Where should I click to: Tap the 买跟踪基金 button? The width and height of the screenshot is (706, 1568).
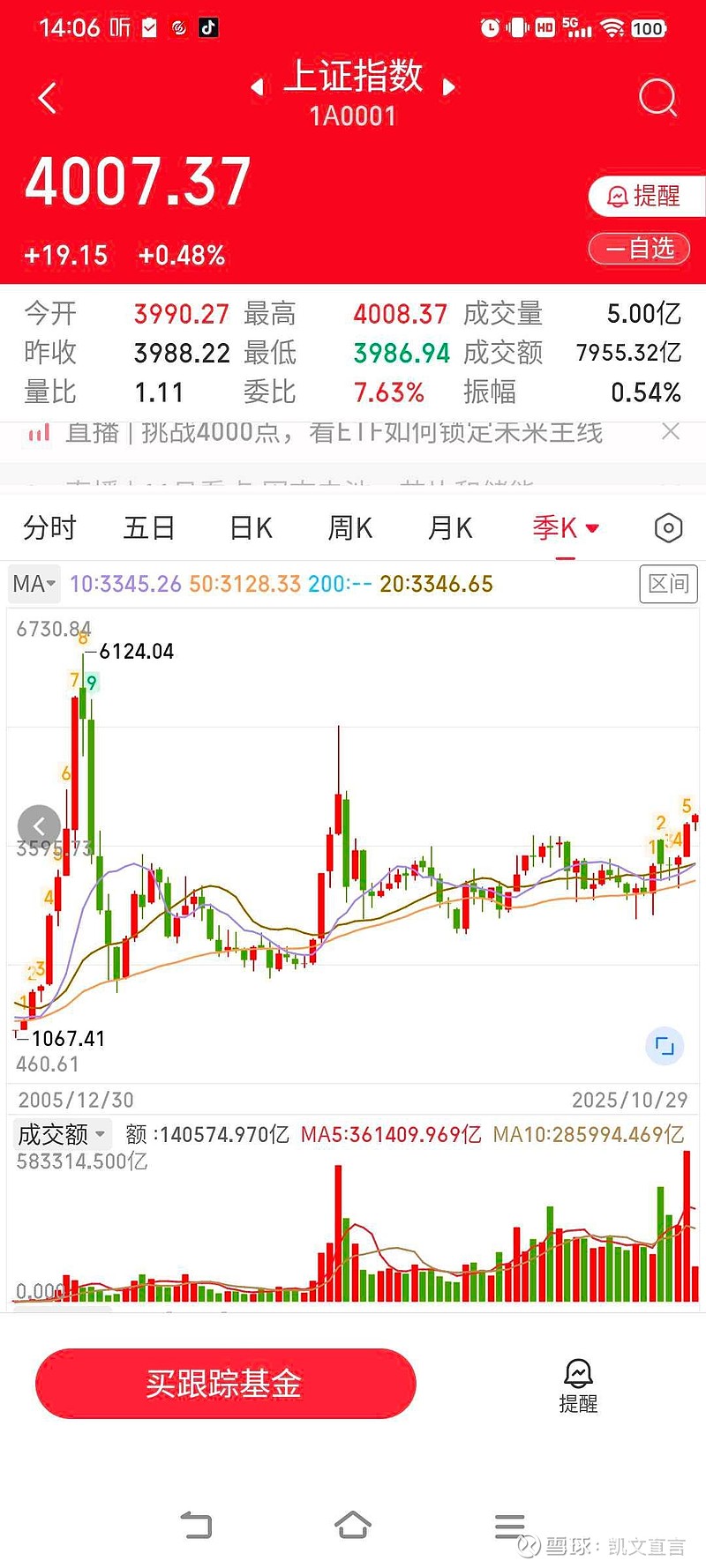[x=225, y=1383]
